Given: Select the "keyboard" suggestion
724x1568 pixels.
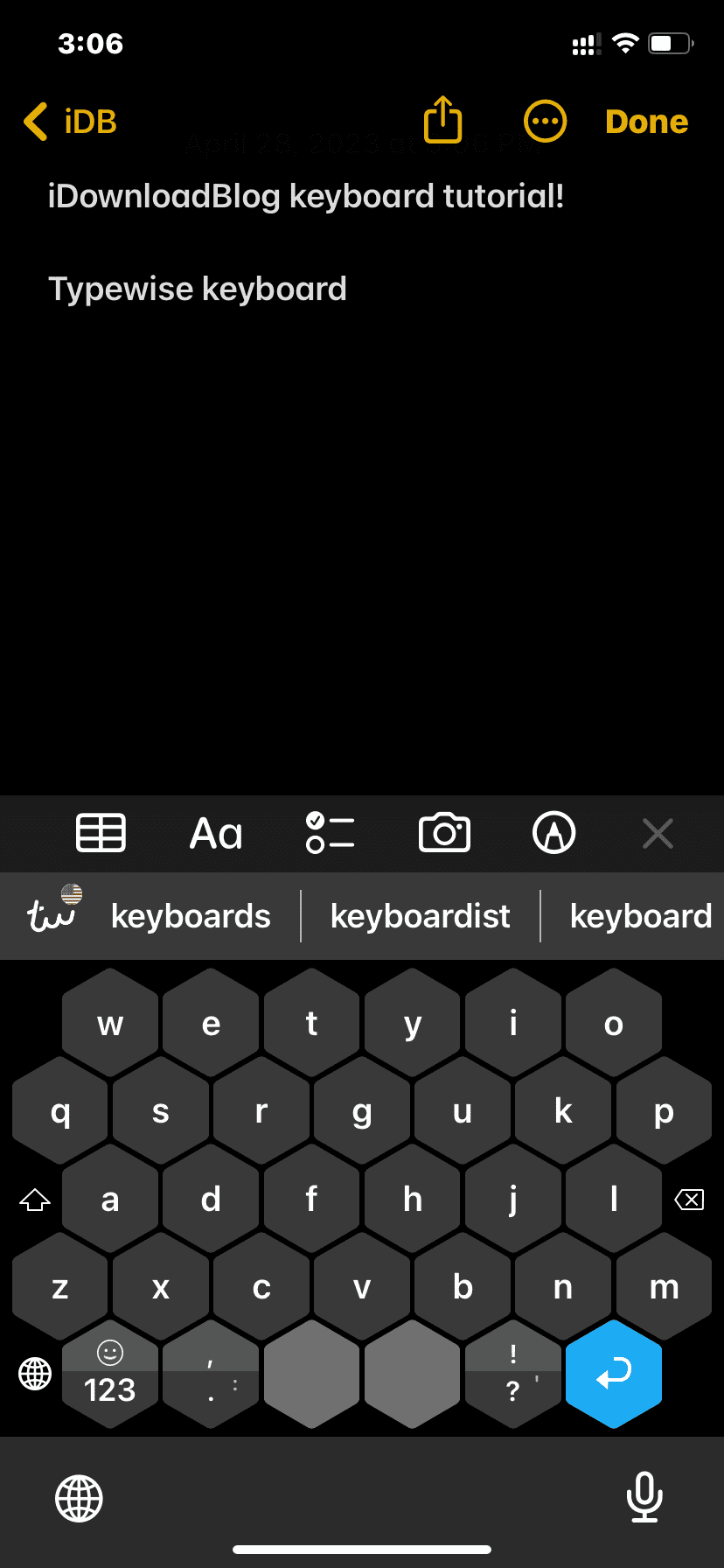Looking at the screenshot, I should tap(640, 916).
